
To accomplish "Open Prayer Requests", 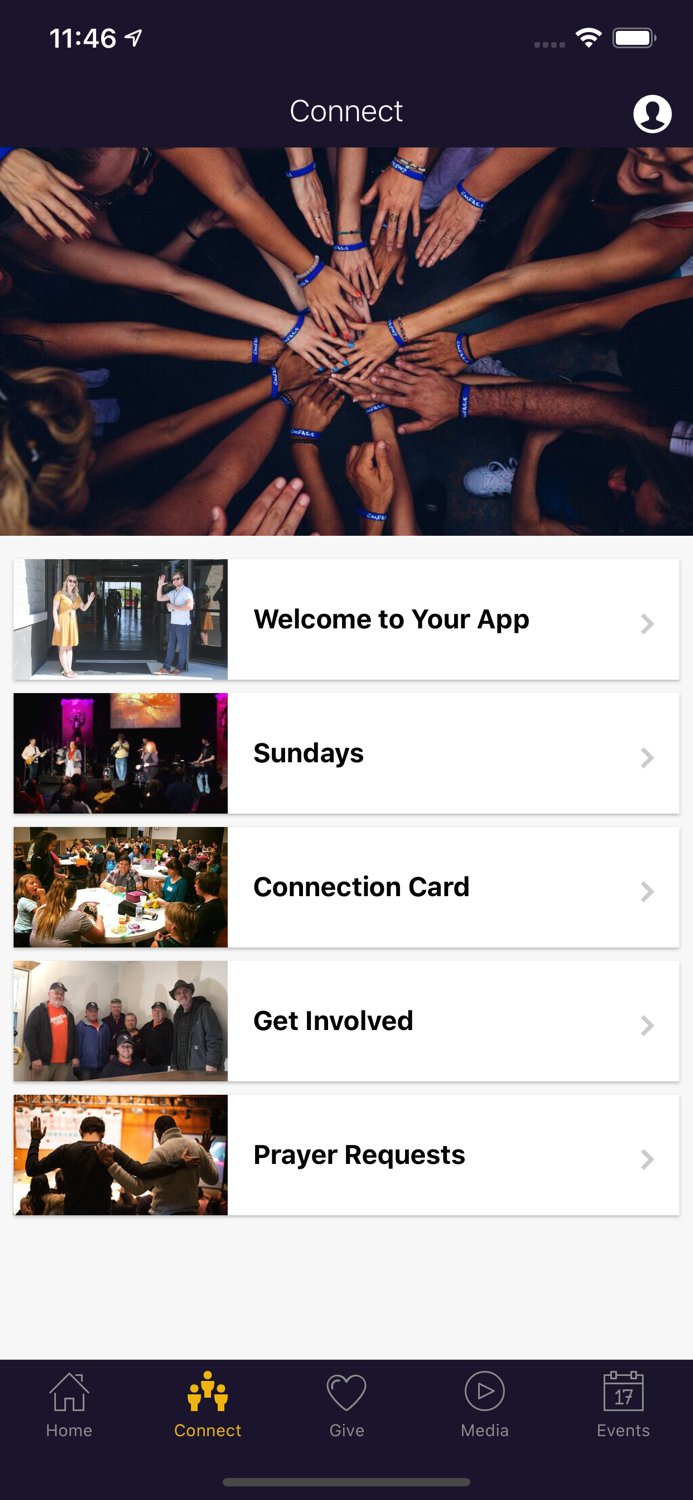I will [346, 1156].
